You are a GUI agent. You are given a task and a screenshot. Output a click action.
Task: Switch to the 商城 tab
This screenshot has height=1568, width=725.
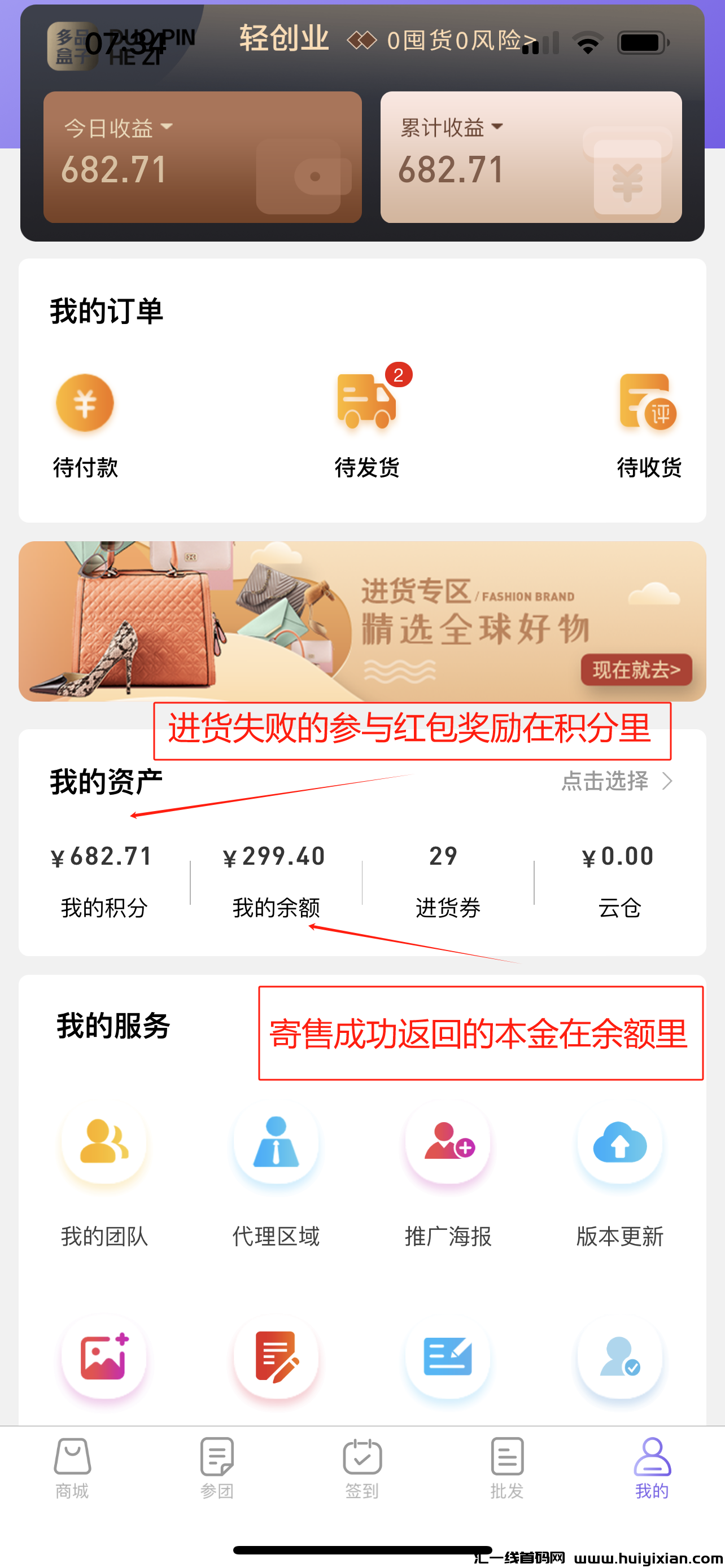click(x=72, y=1468)
